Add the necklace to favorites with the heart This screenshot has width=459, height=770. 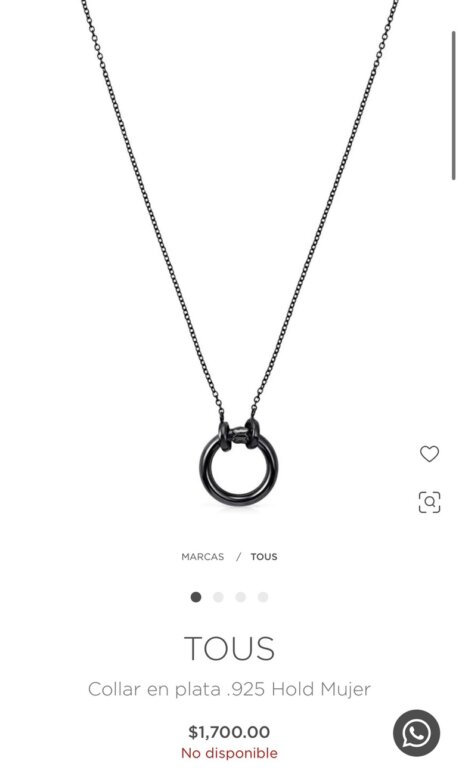[429, 454]
